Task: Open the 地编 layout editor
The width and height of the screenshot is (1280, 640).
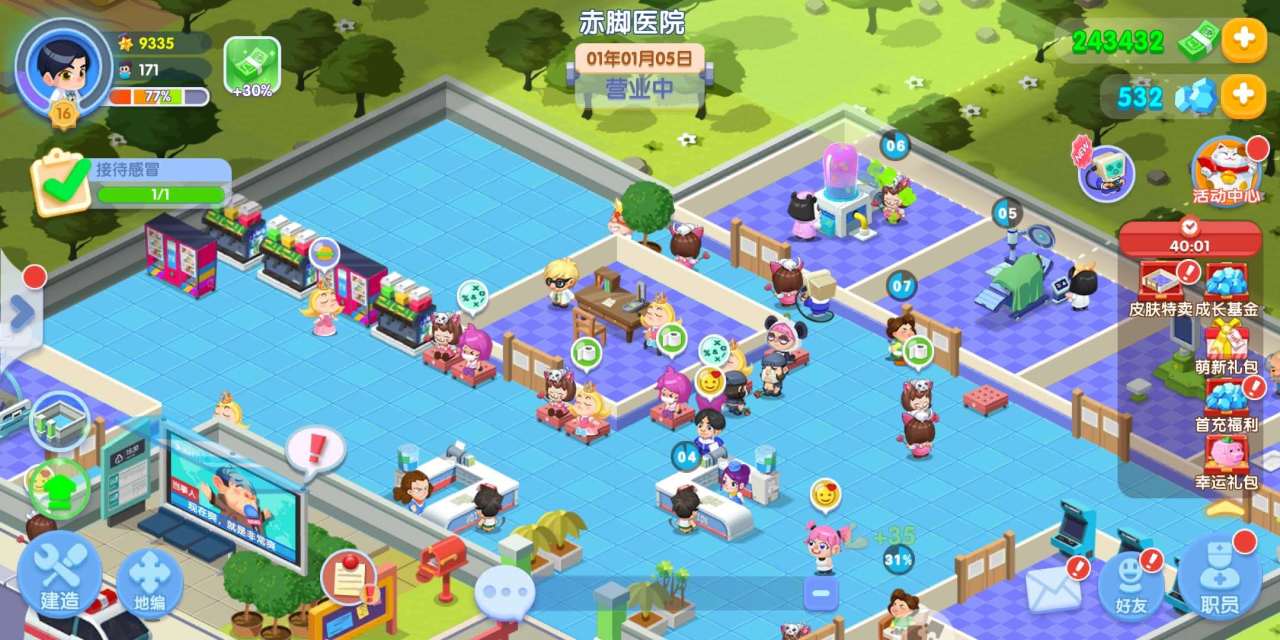Action: 150,582
